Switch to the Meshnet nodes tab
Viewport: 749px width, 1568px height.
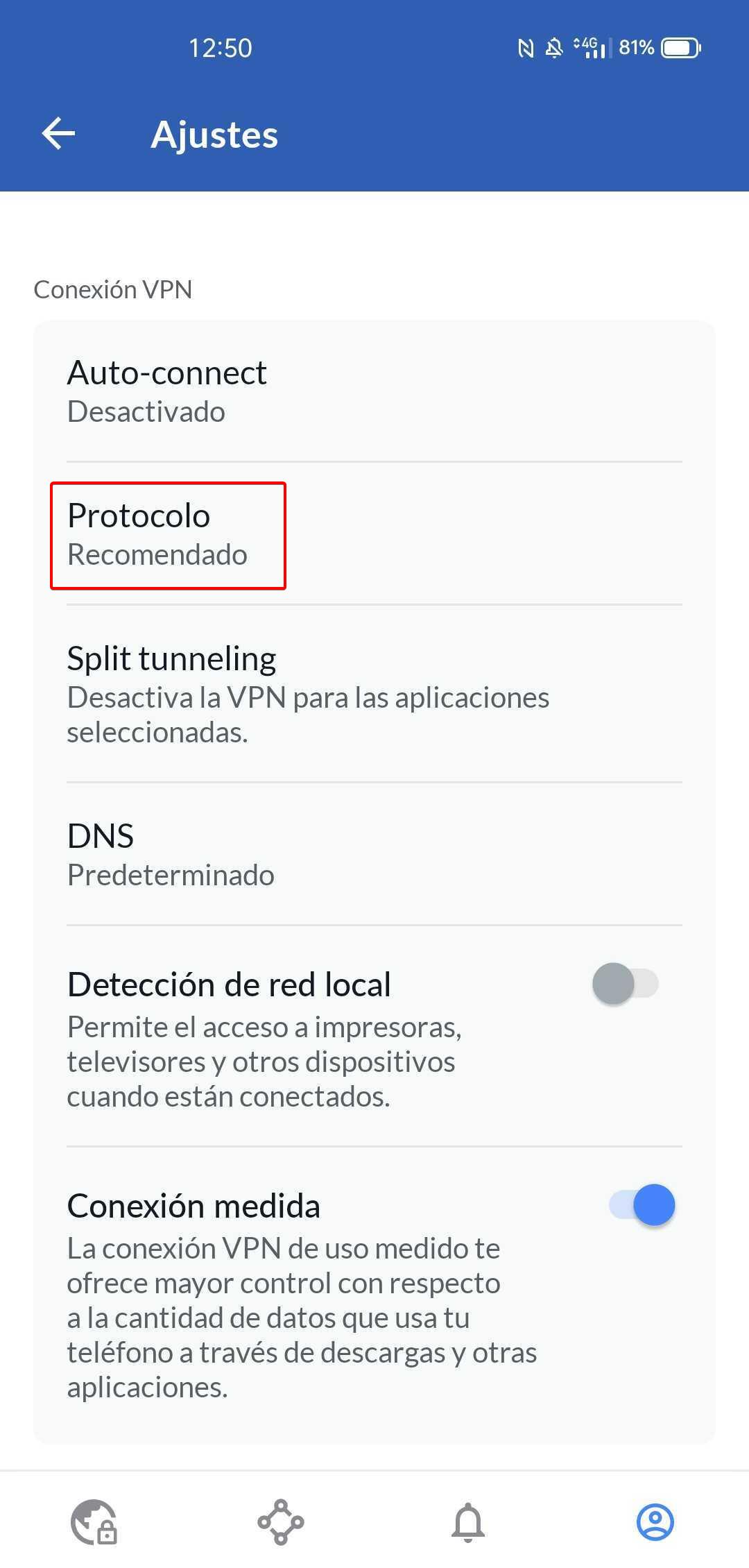tap(281, 1522)
